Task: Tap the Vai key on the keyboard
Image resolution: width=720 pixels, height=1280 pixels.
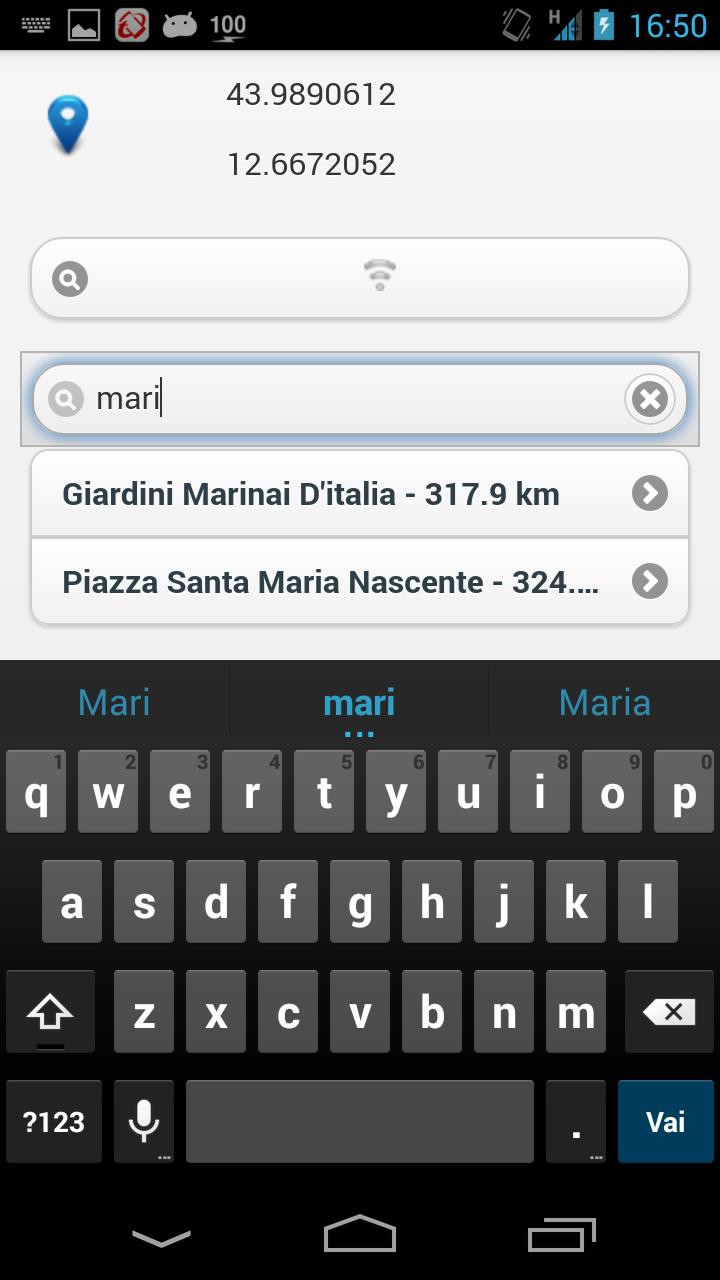Action: click(665, 1121)
